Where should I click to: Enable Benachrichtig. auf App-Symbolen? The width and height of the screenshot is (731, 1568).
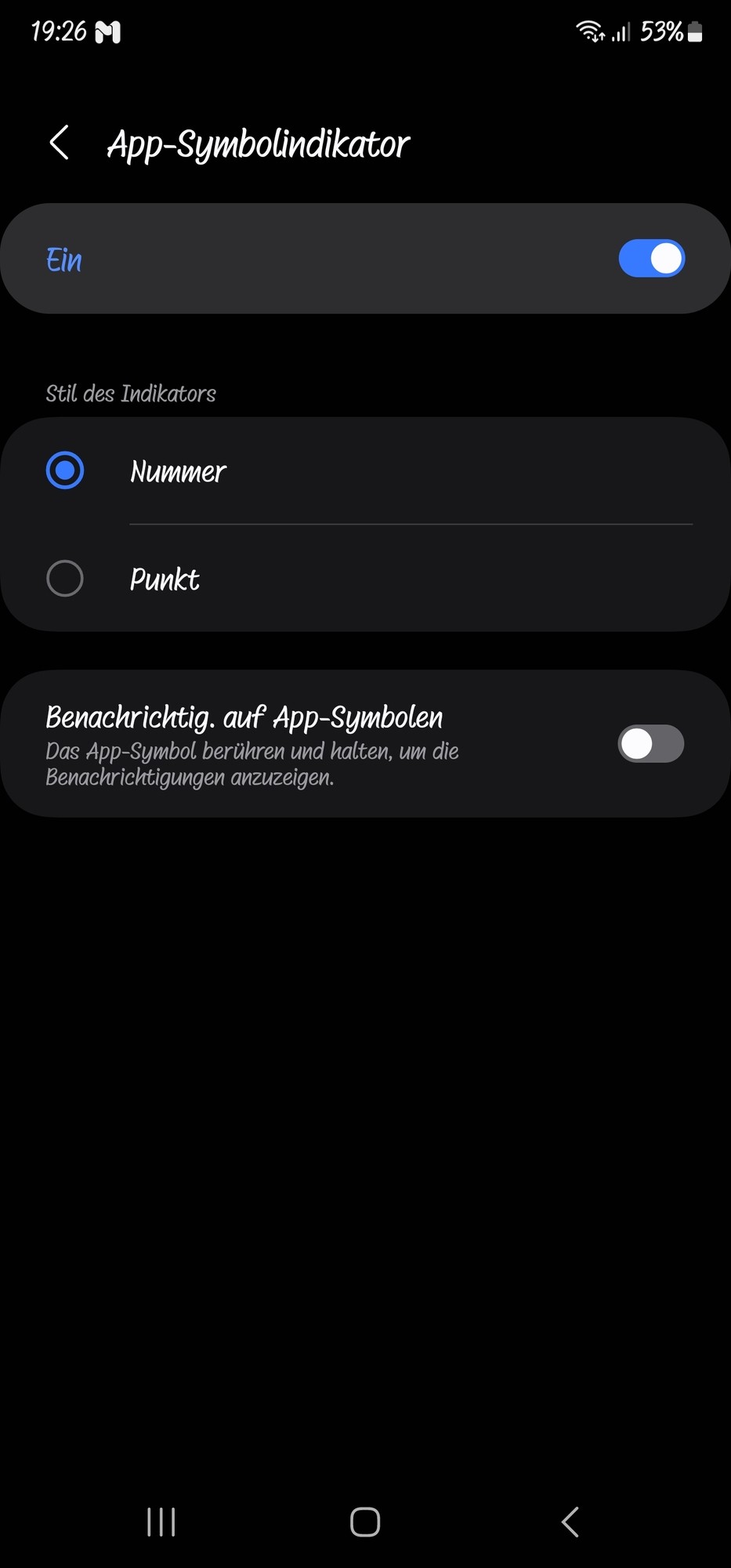[650, 743]
